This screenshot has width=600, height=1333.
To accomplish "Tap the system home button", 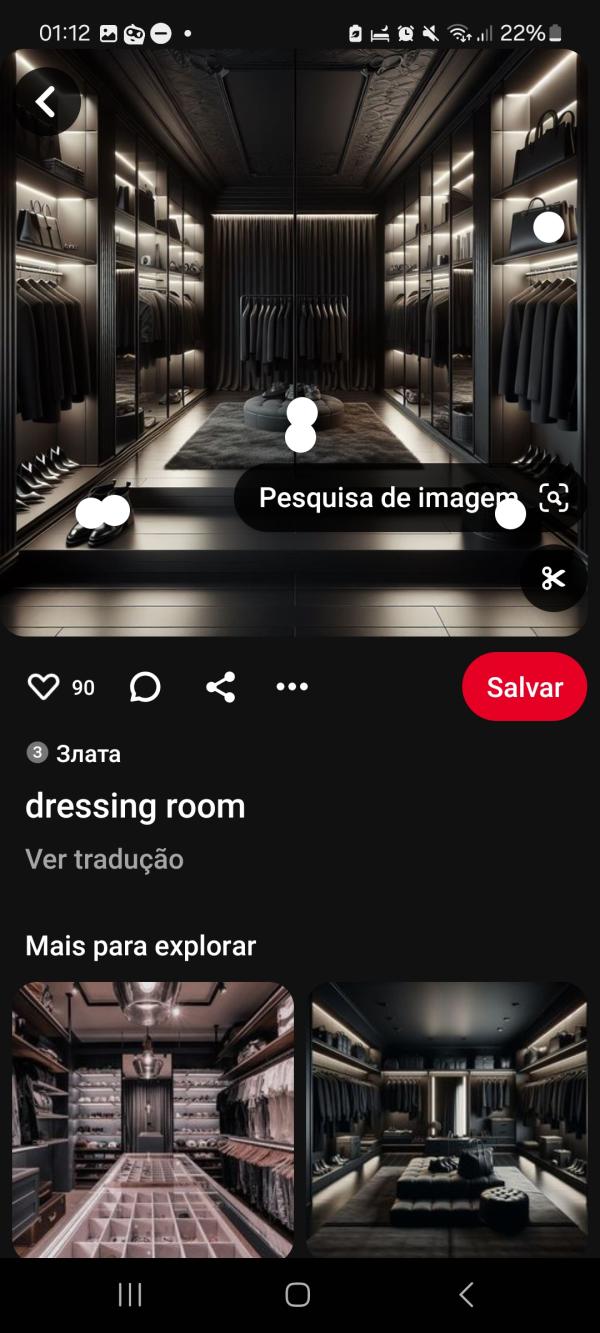I will pyautogui.click(x=298, y=1295).
